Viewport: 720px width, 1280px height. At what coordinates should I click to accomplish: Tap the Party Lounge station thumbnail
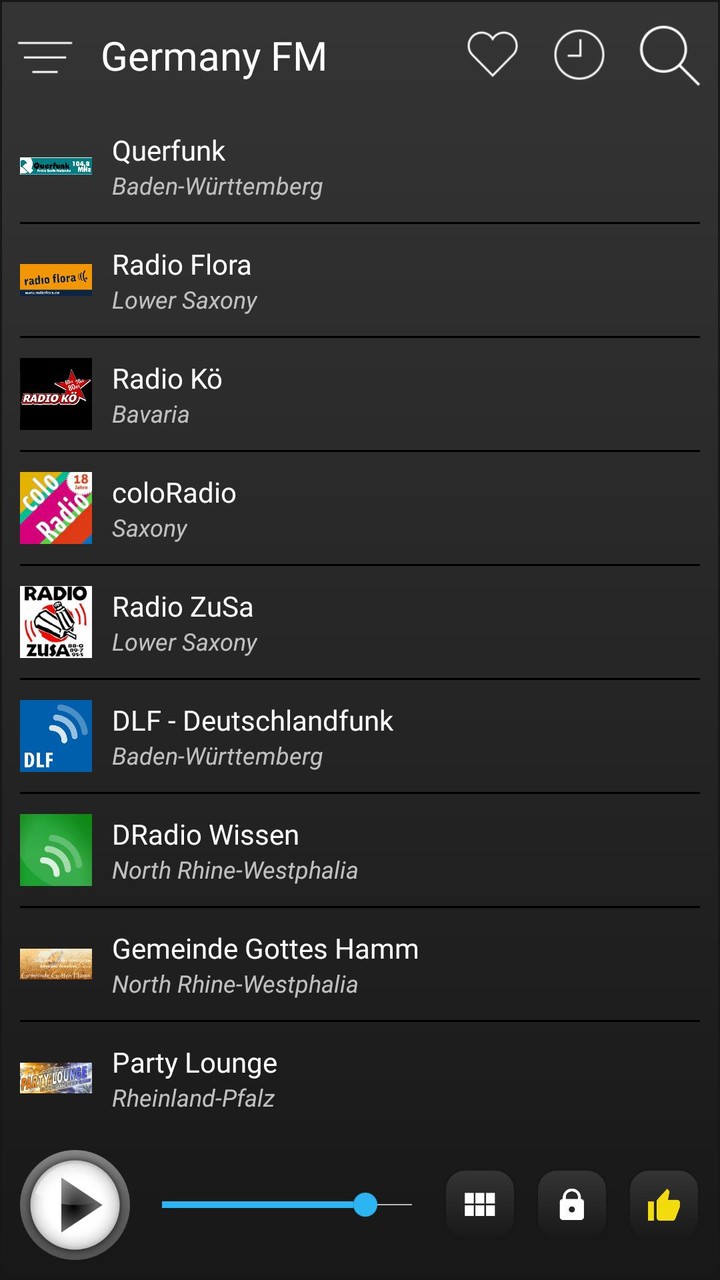[55, 1078]
